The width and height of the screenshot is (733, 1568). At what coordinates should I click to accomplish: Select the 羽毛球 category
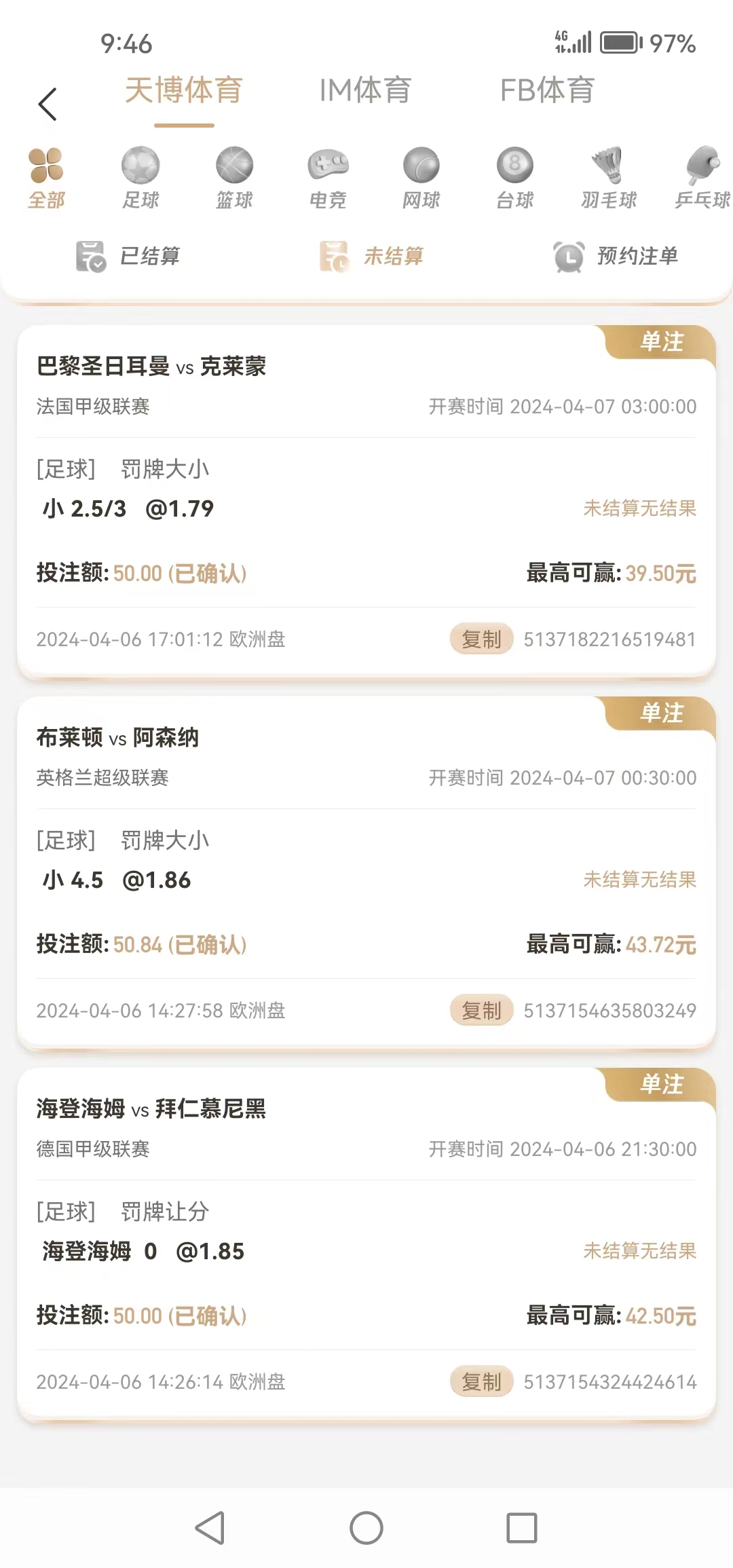(x=609, y=178)
